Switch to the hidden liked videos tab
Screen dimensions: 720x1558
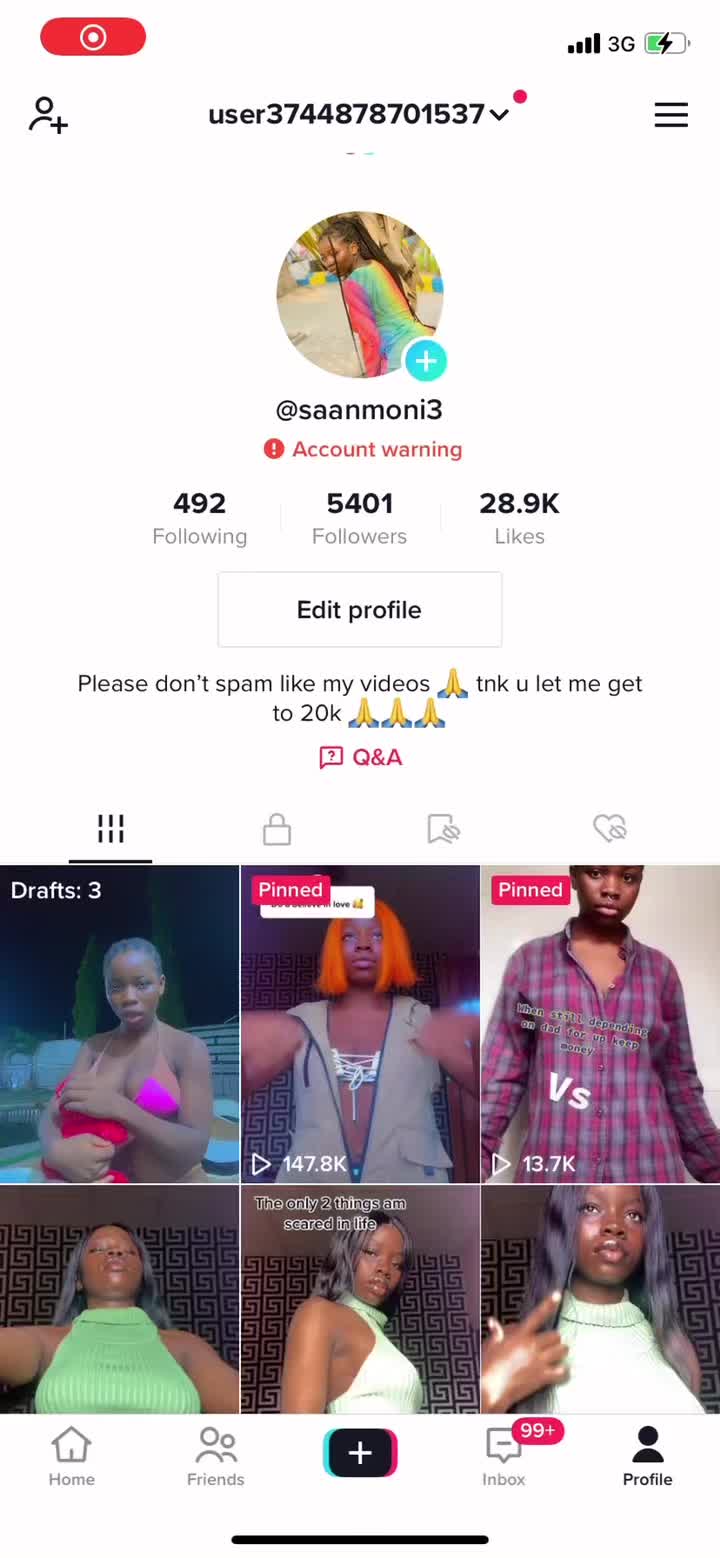tap(609, 829)
